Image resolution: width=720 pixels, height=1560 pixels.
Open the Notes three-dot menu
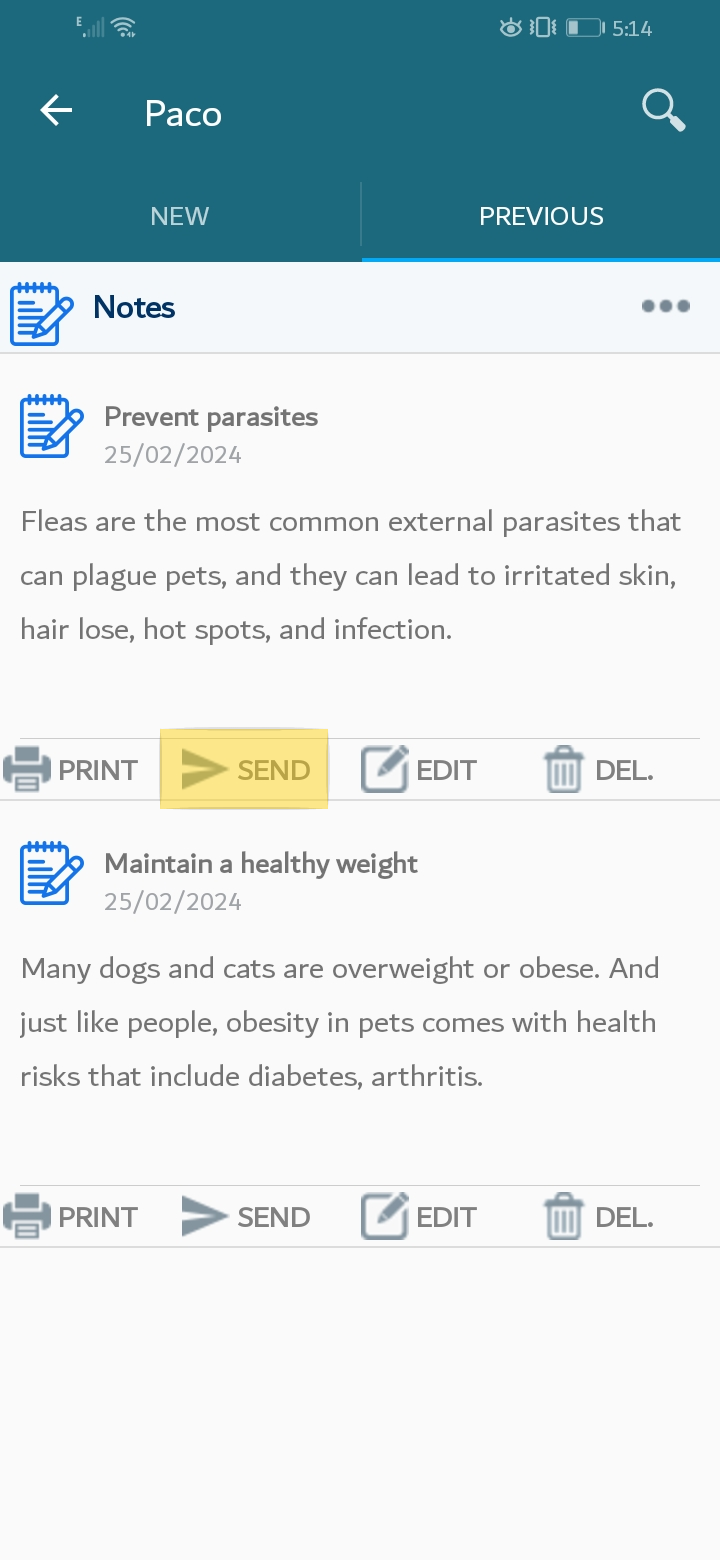[665, 306]
